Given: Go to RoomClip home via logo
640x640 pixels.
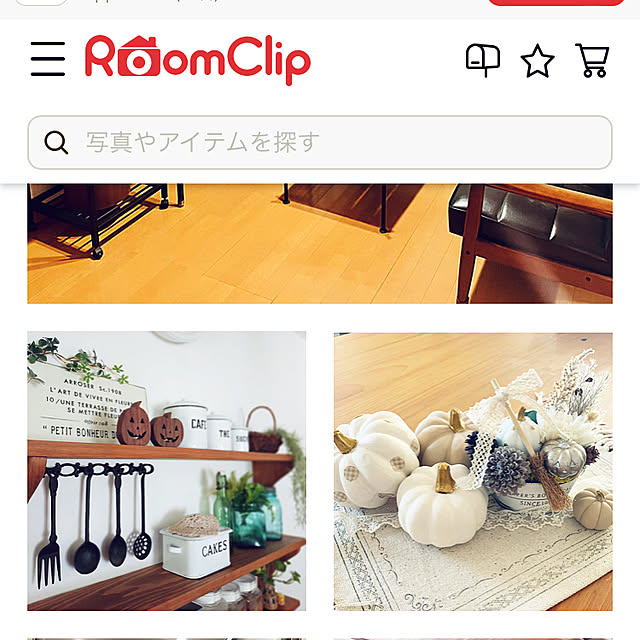Looking at the screenshot, I should [x=197, y=60].
